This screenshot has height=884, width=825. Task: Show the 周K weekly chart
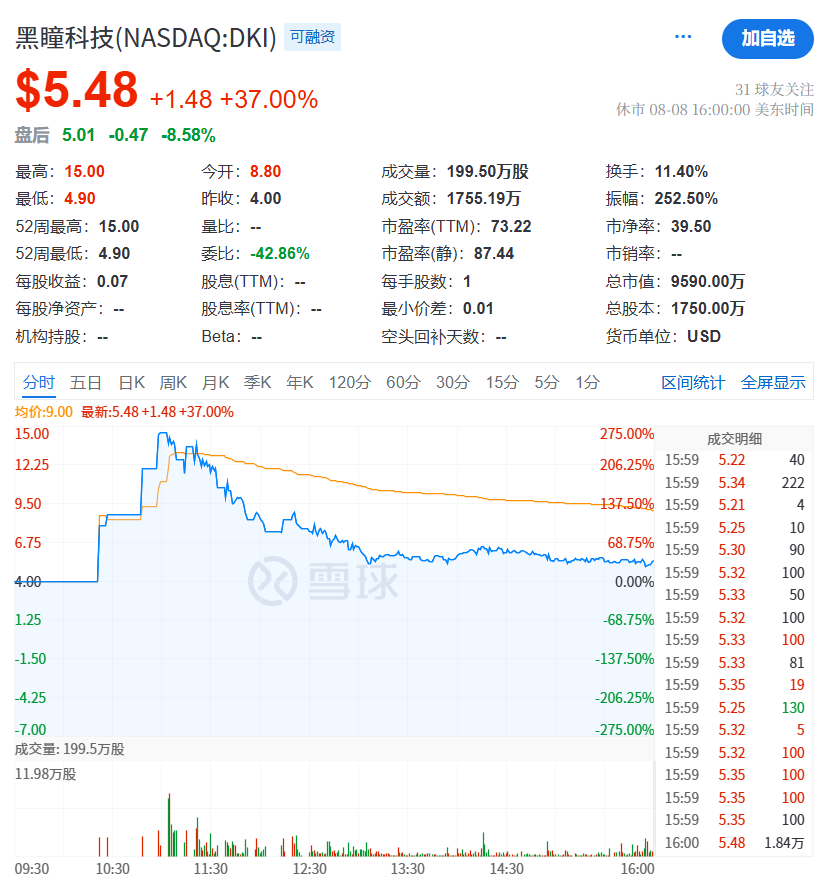[174, 382]
